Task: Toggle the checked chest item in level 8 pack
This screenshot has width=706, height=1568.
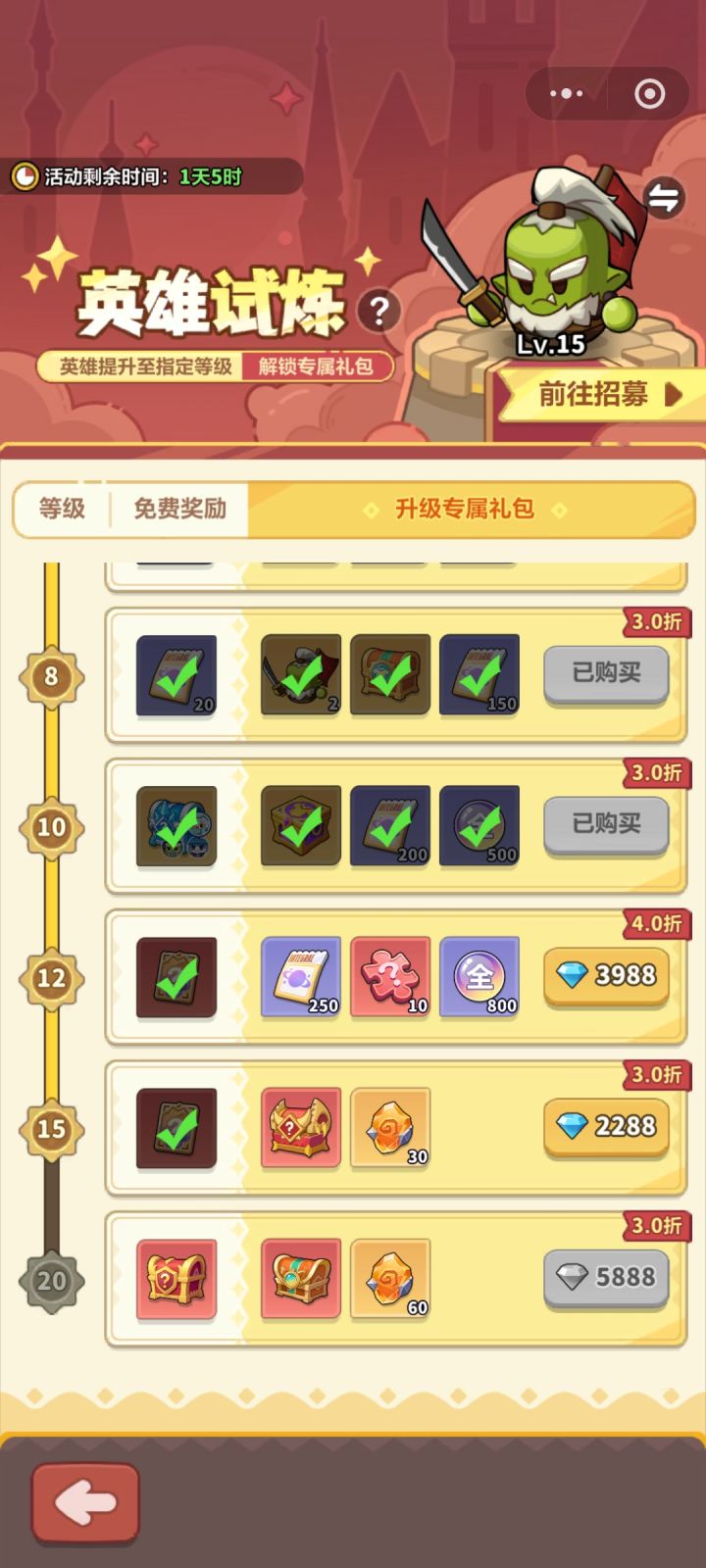Action: pos(389,675)
